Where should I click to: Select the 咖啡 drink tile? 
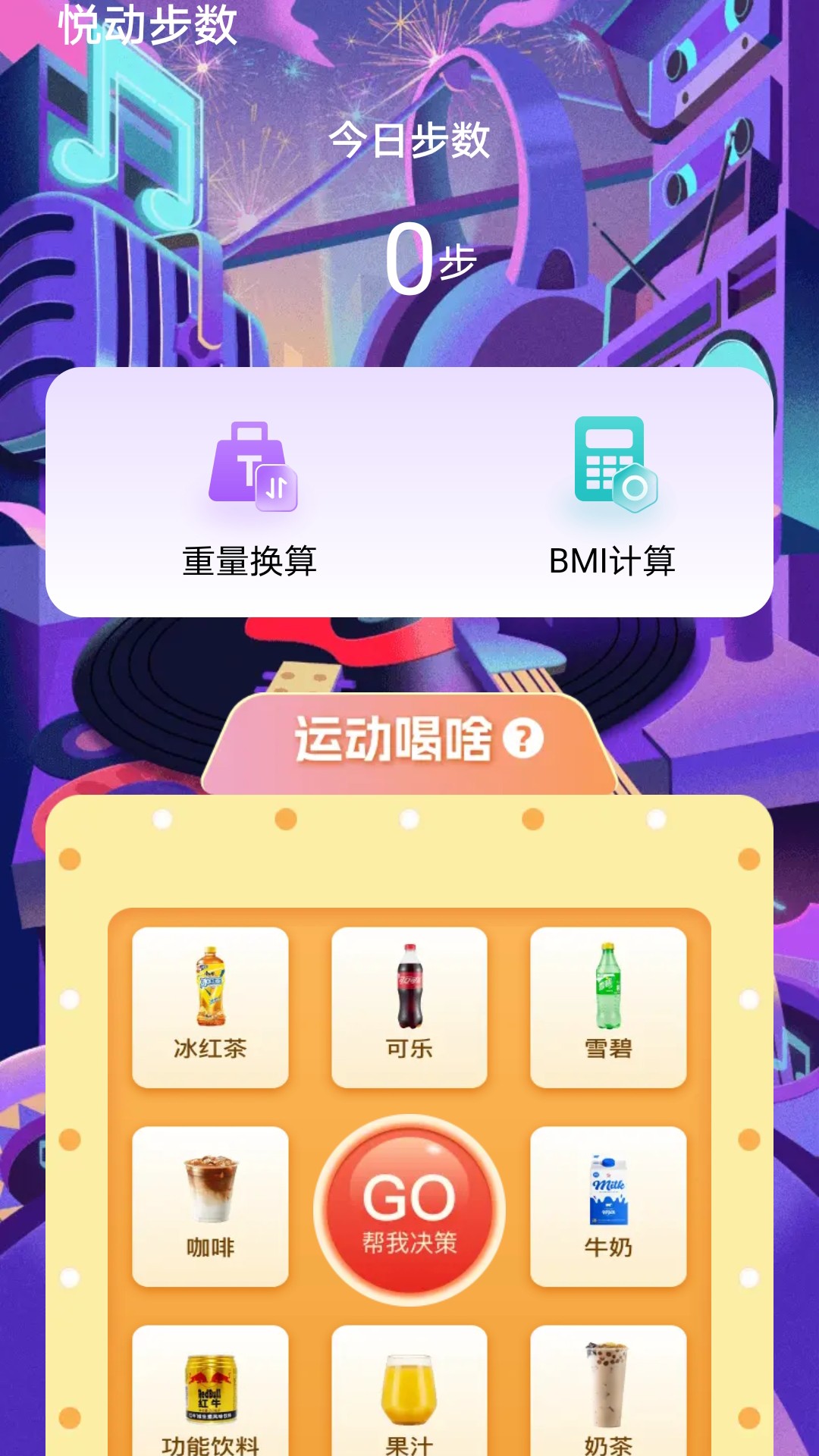click(x=210, y=1207)
